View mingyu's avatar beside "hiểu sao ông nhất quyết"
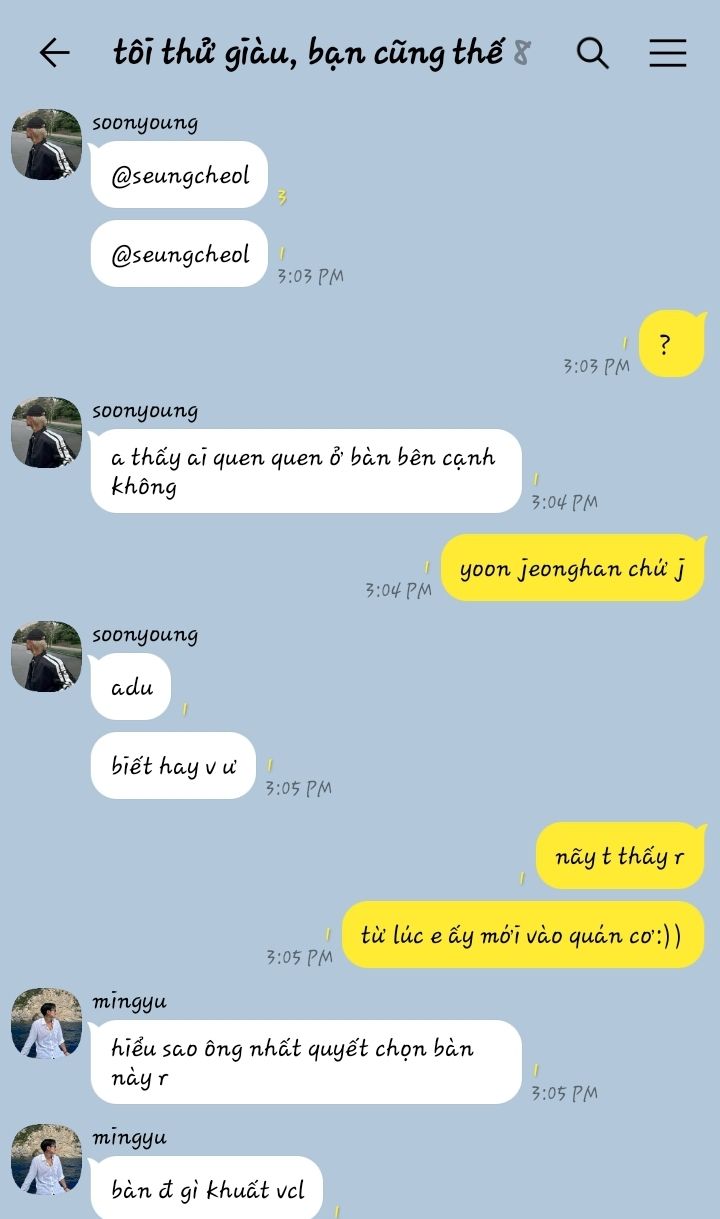The image size is (720, 1219). [x=46, y=1023]
